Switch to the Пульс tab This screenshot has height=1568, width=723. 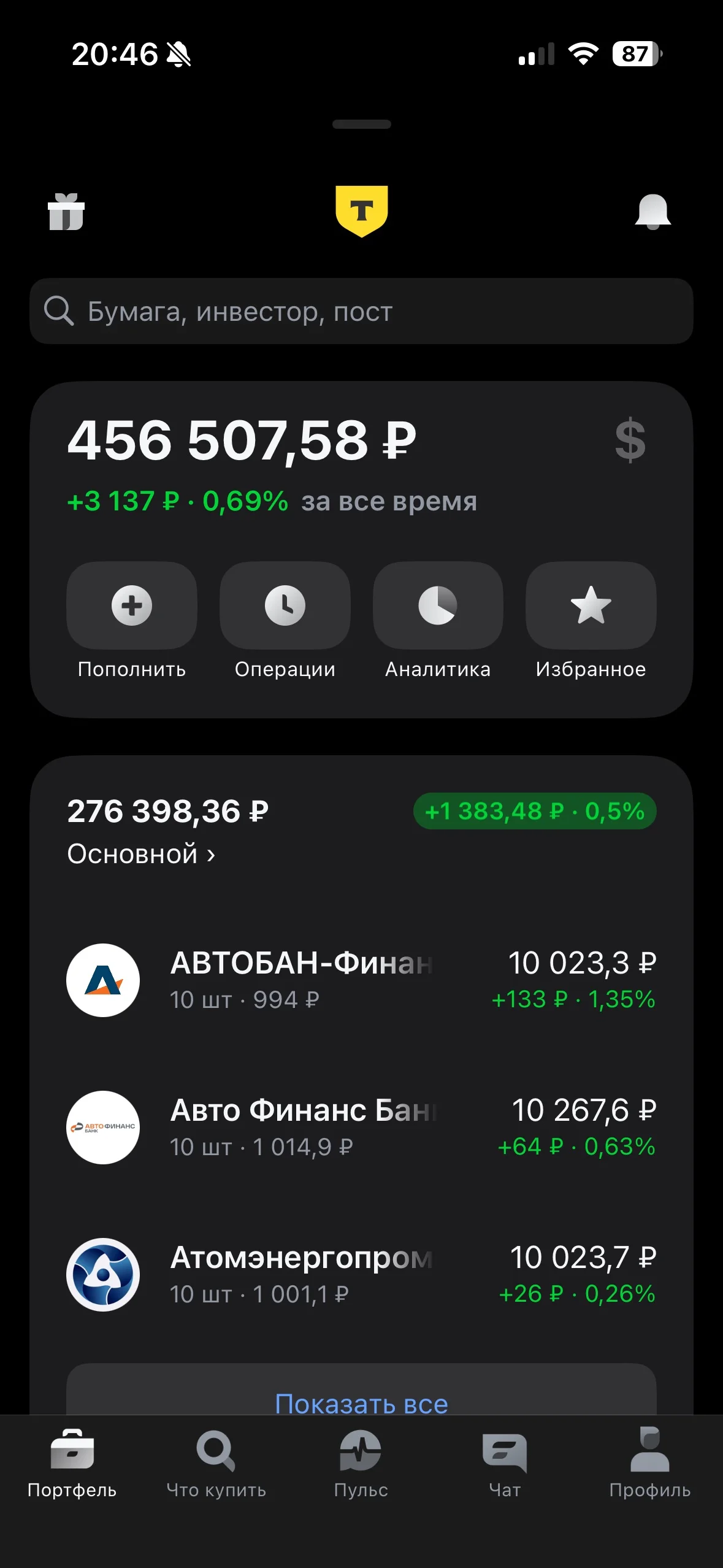[361, 1464]
